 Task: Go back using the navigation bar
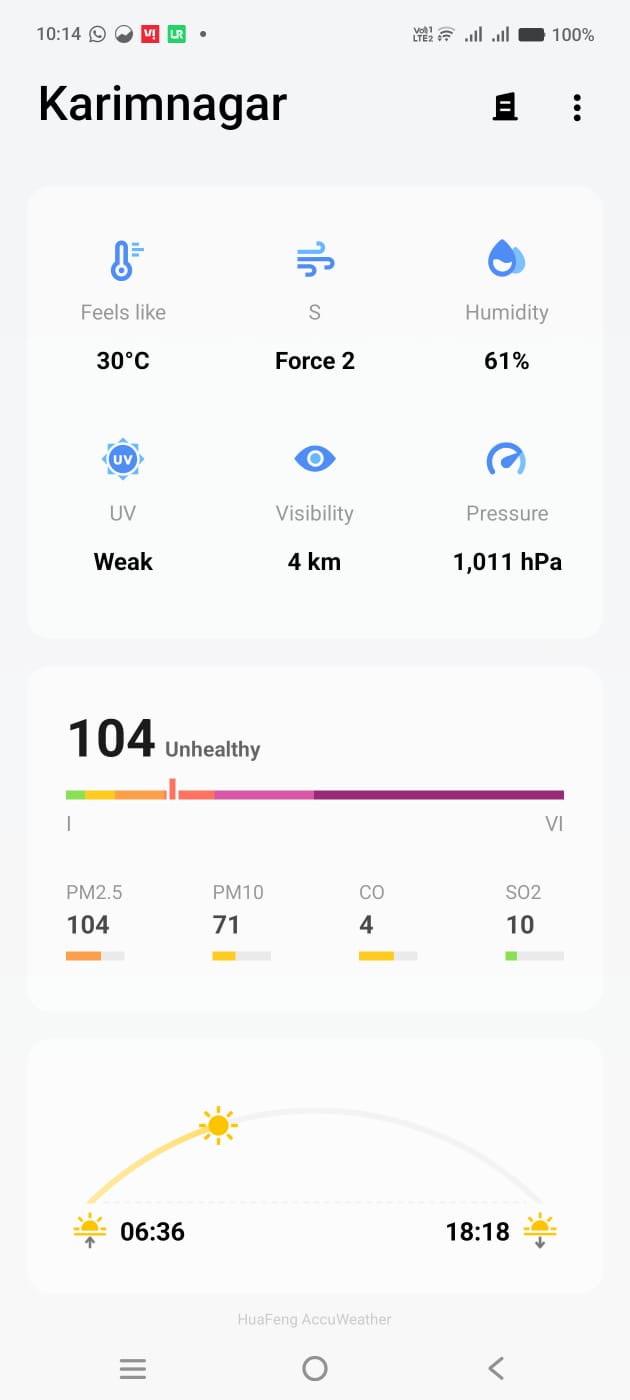point(496,1368)
